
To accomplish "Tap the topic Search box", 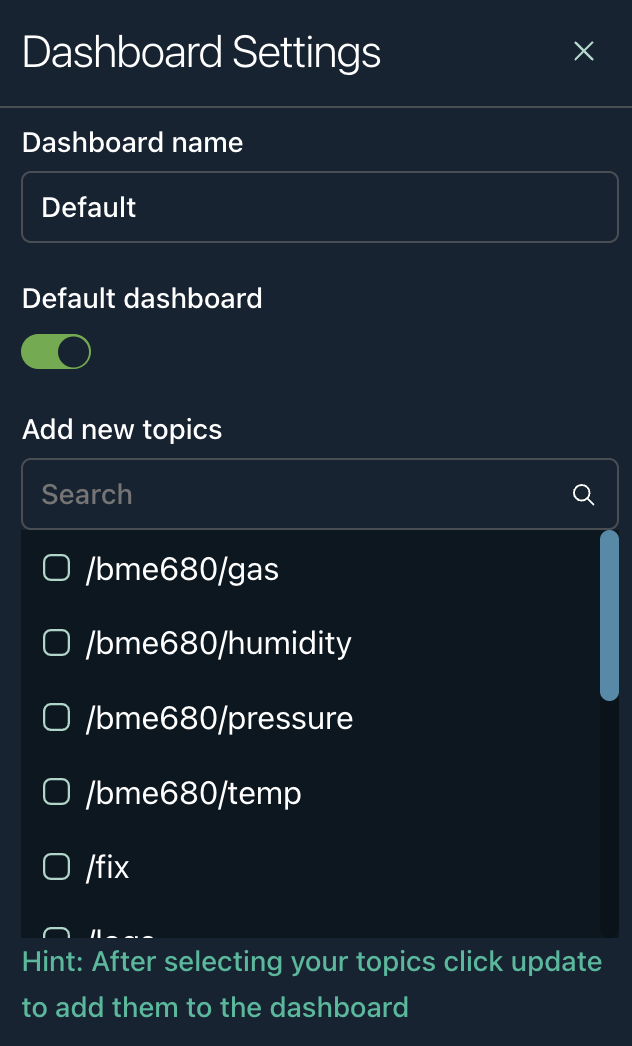I will tap(300, 494).
